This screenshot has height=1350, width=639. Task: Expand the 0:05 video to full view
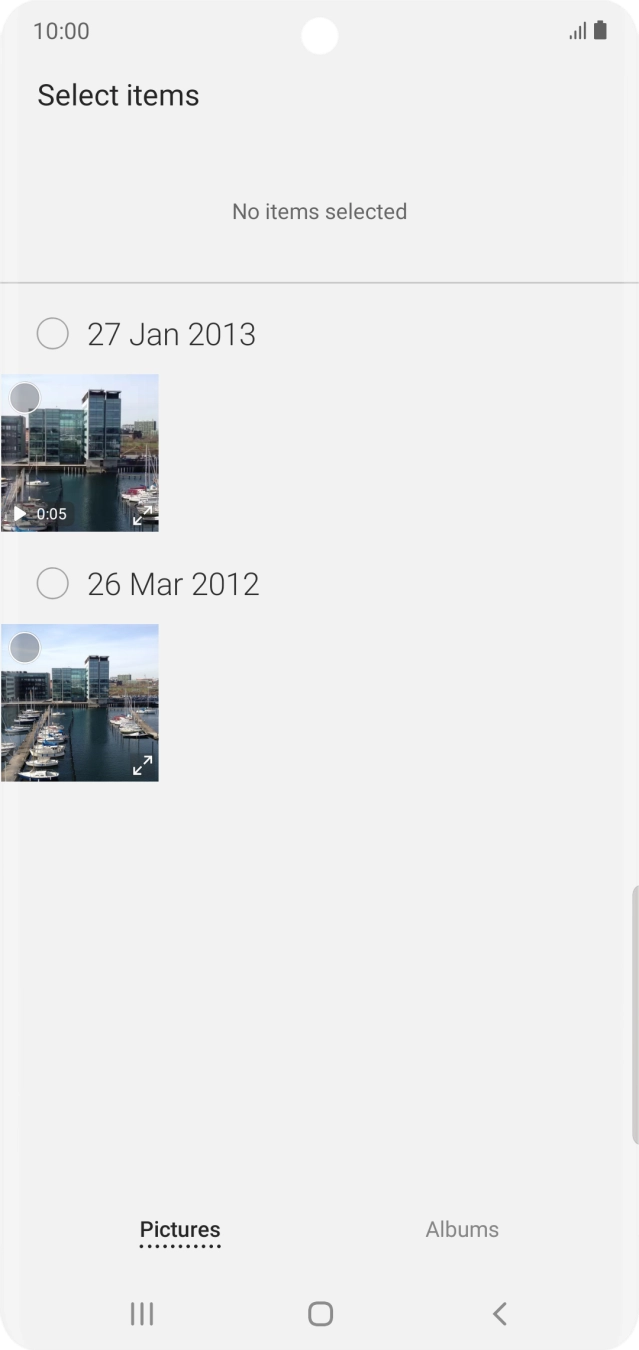[143, 515]
